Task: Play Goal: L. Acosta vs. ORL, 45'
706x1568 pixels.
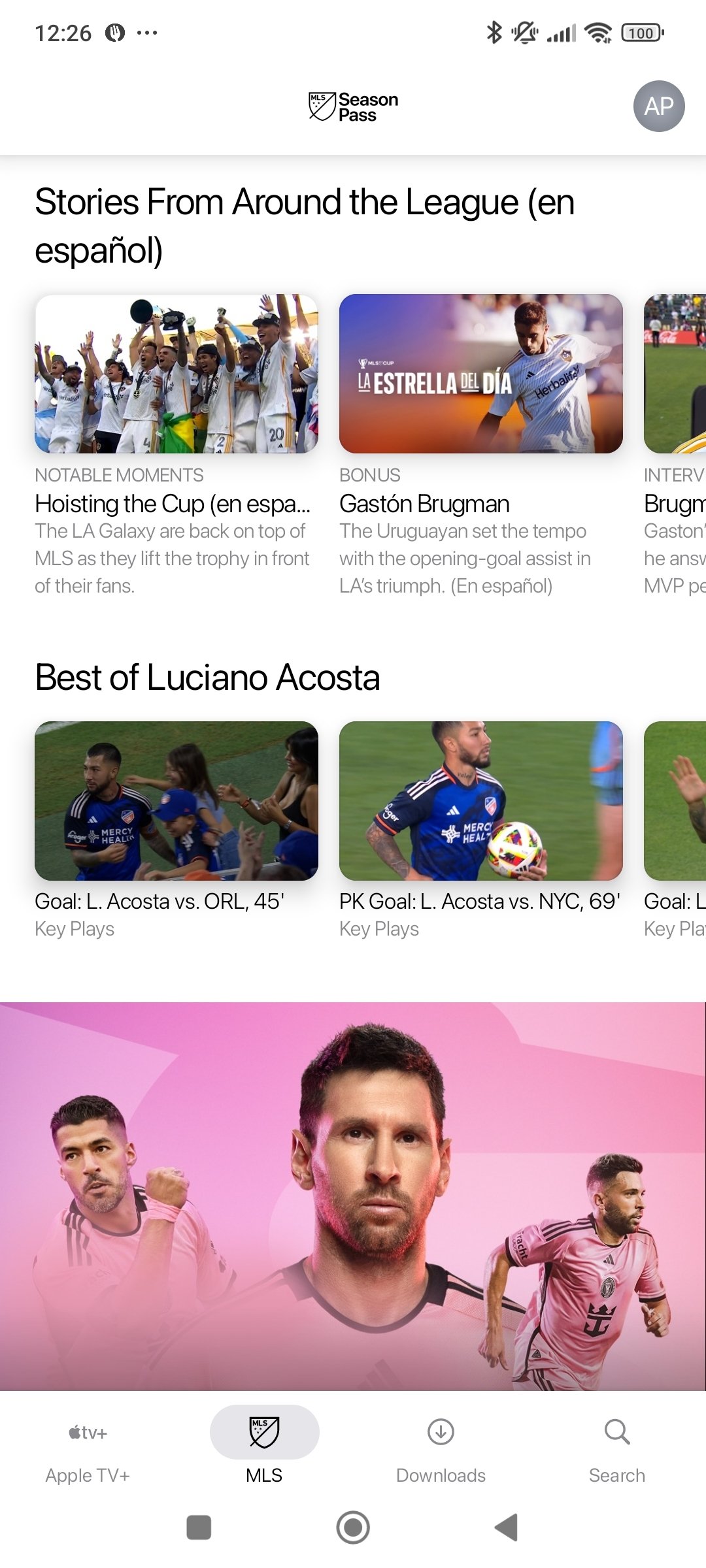Action: coord(176,801)
